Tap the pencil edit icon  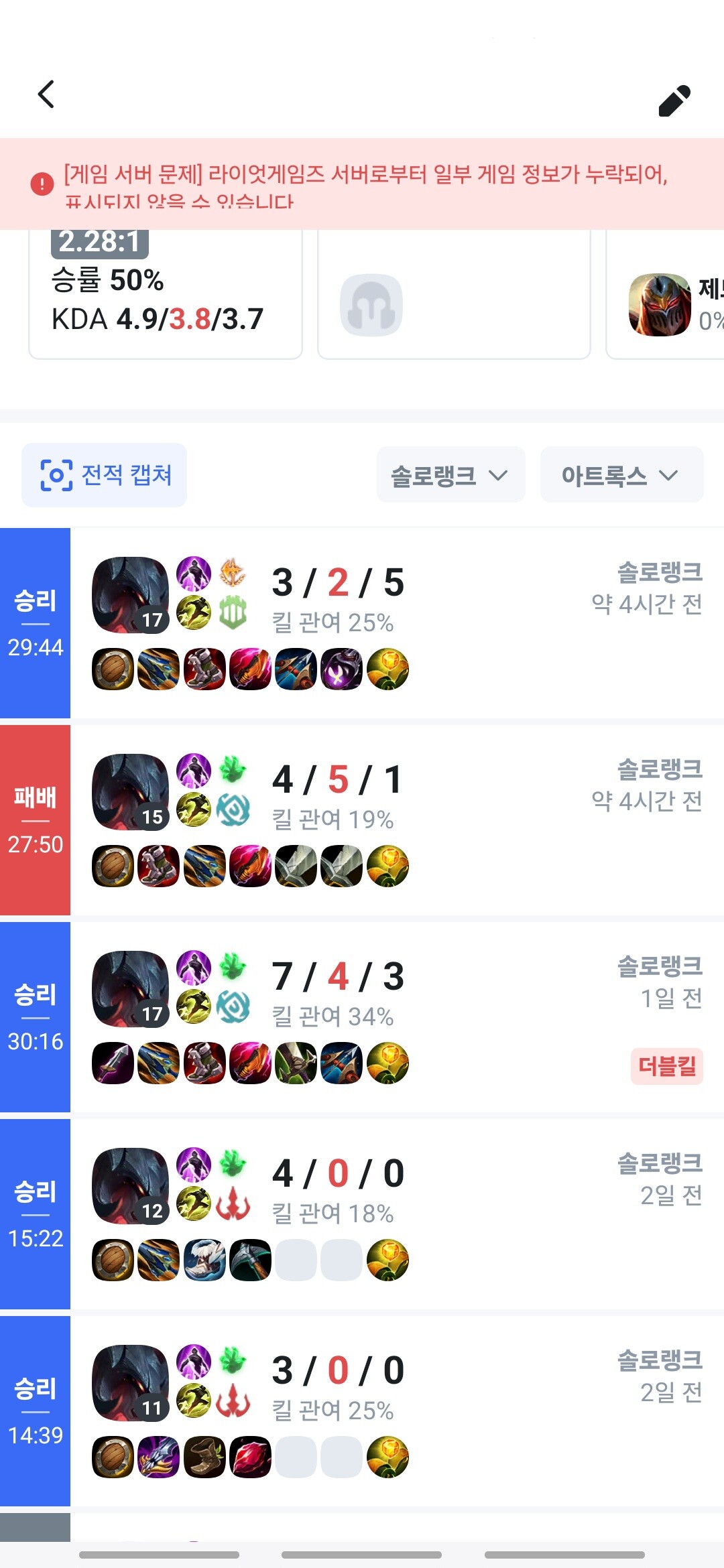(x=674, y=101)
